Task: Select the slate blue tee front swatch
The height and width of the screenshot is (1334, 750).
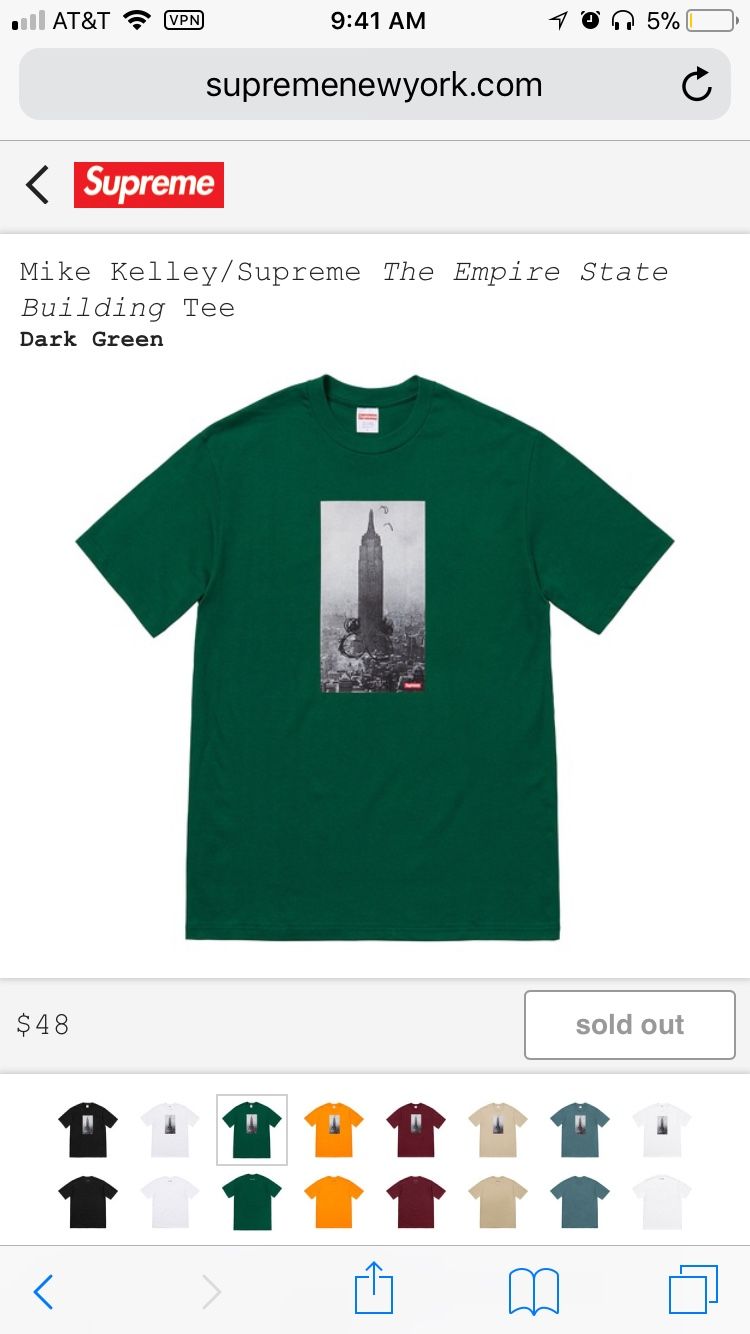Action: pos(580,1129)
